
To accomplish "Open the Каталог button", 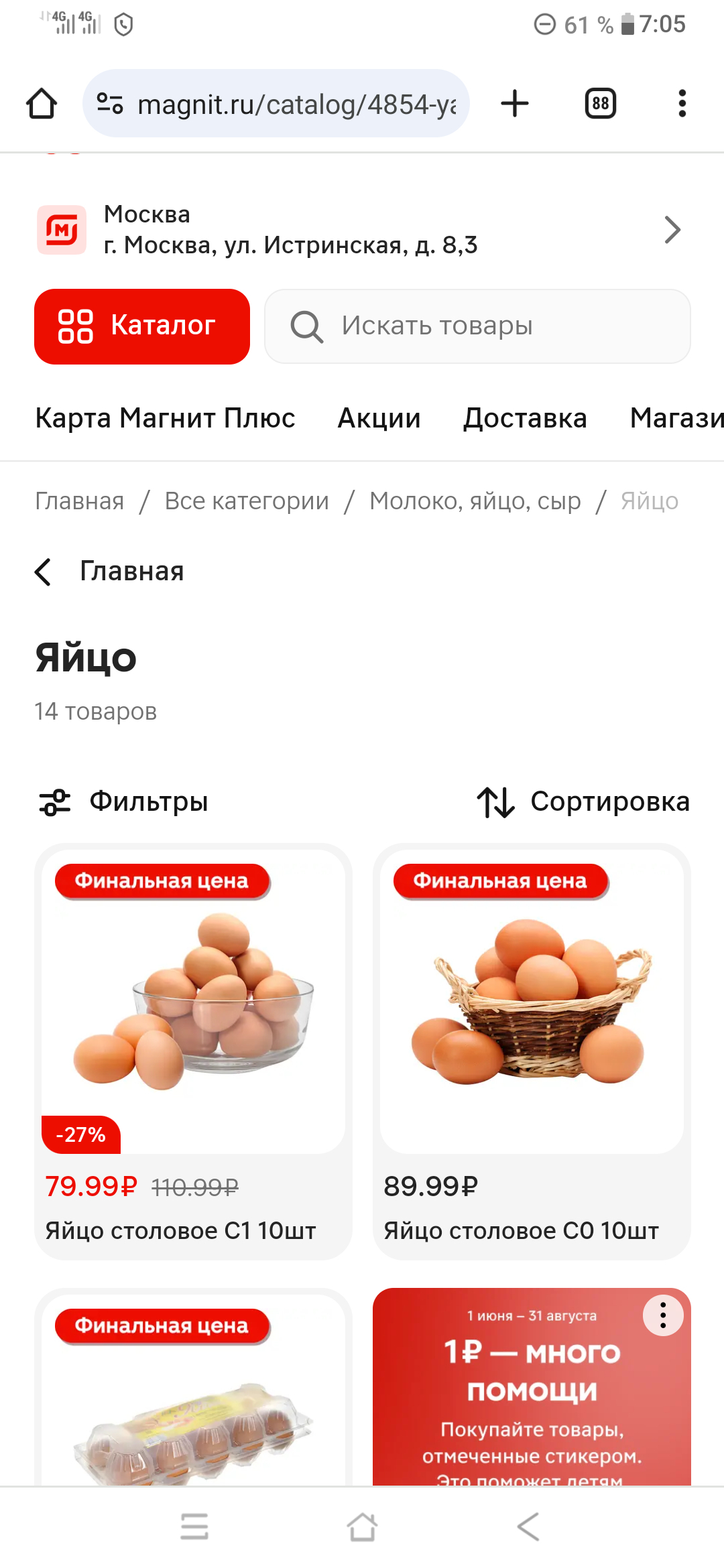I will coord(142,326).
